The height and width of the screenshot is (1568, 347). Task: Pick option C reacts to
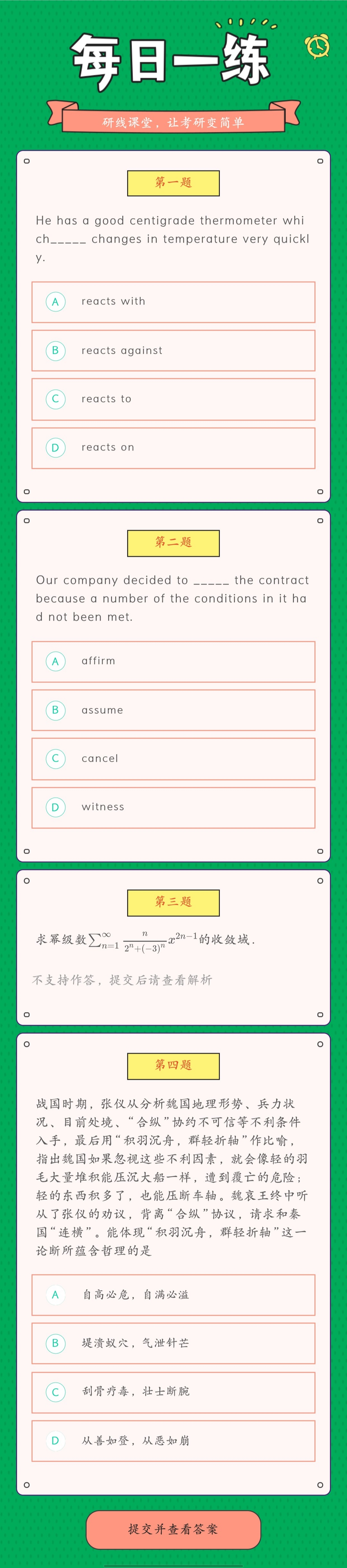click(x=173, y=399)
